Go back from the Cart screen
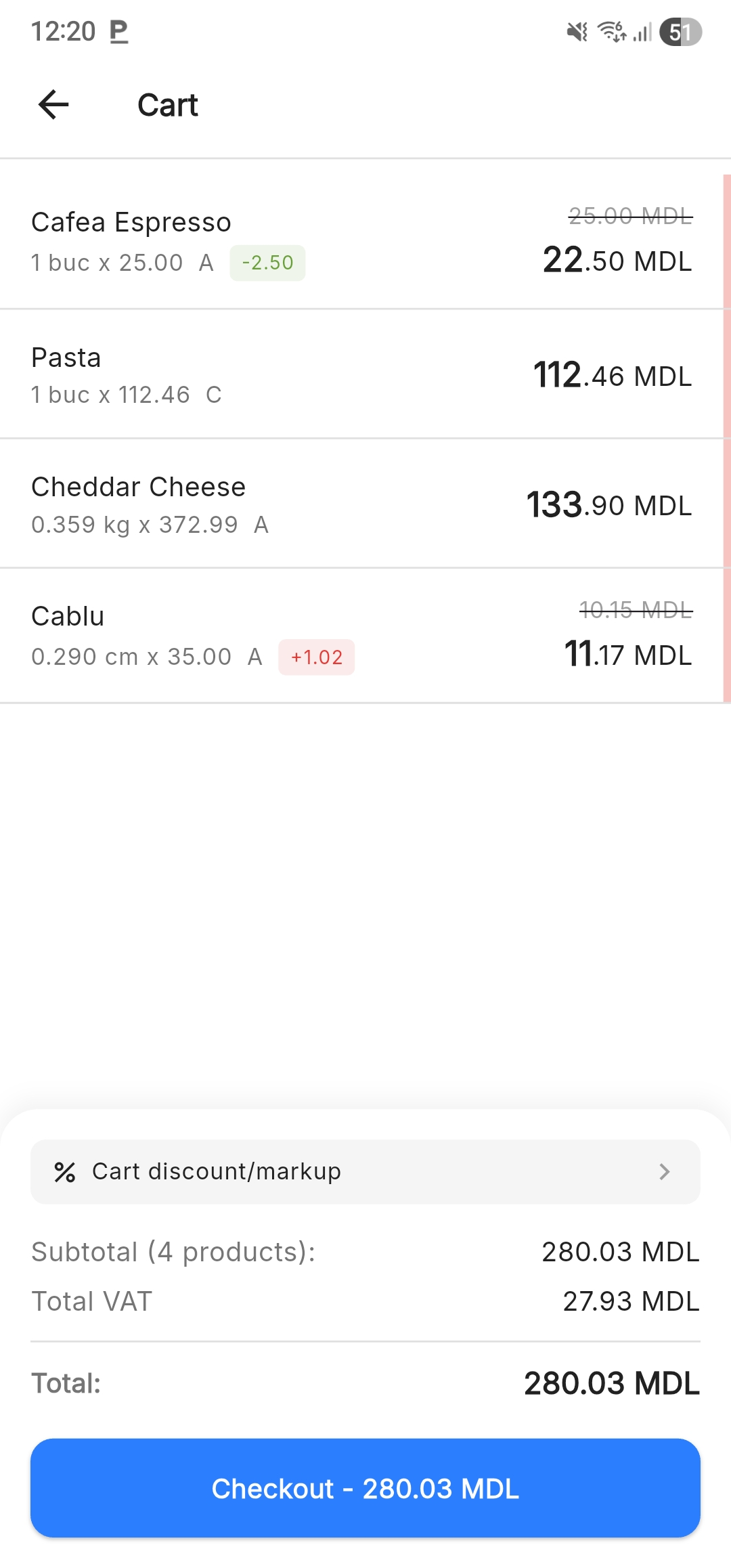The height and width of the screenshot is (1568, 731). tap(53, 105)
